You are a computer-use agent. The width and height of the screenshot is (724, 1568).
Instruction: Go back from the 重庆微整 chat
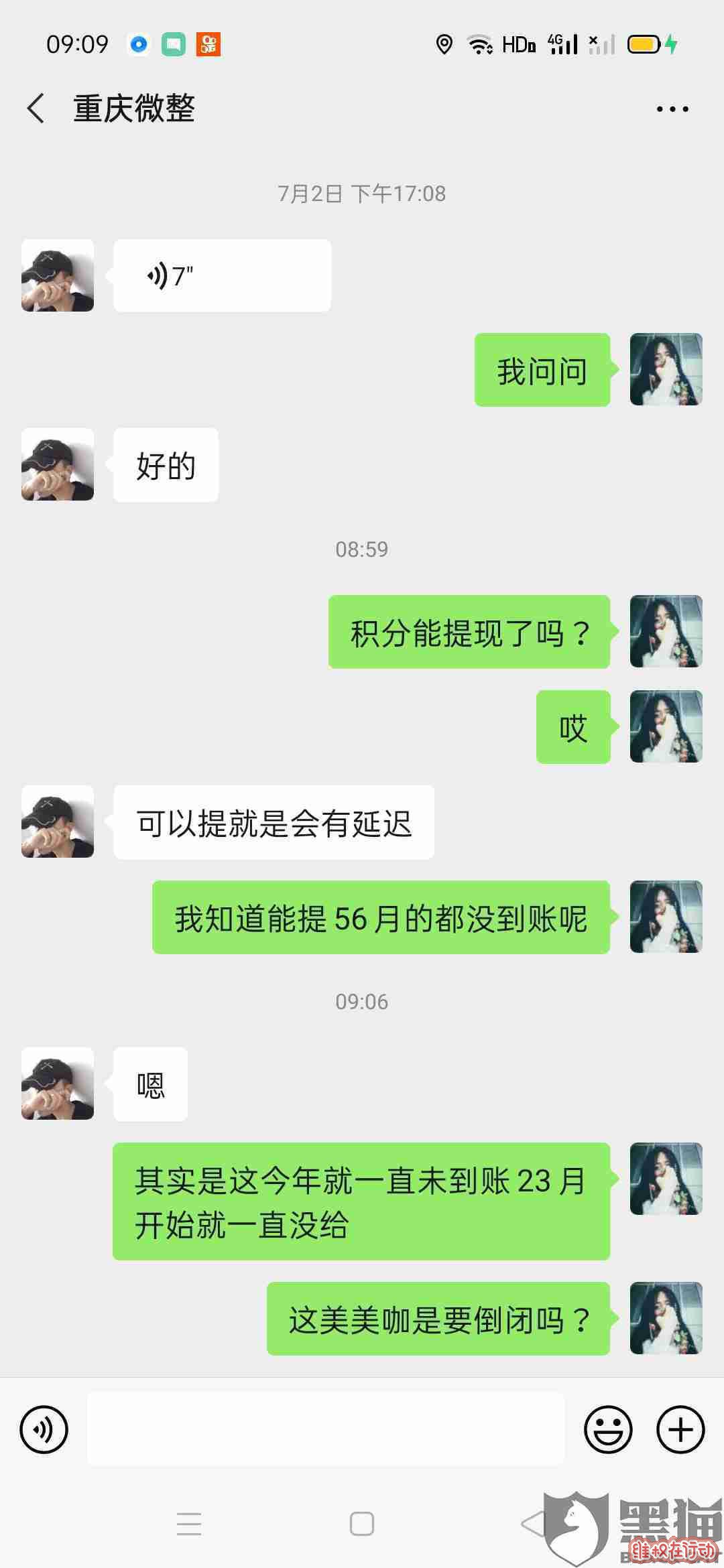click(36, 109)
